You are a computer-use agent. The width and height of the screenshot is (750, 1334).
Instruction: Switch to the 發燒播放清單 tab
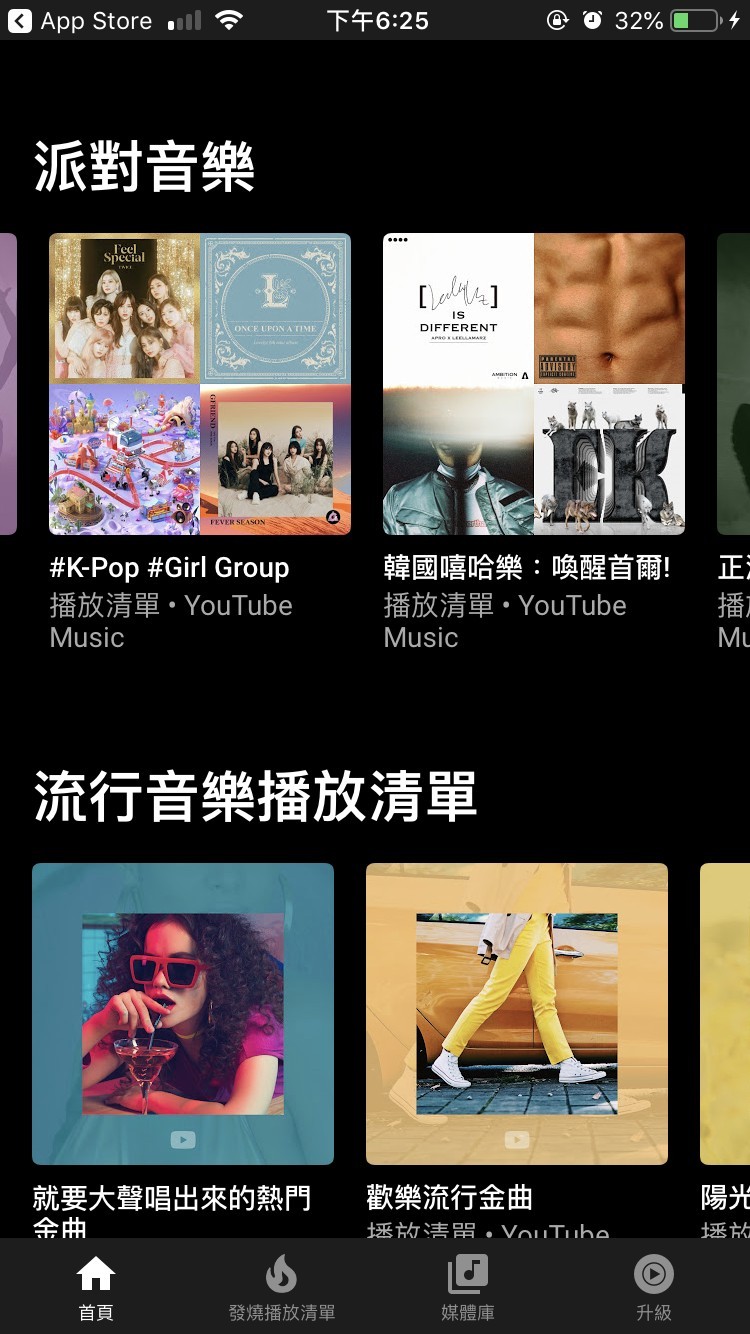click(281, 1288)
